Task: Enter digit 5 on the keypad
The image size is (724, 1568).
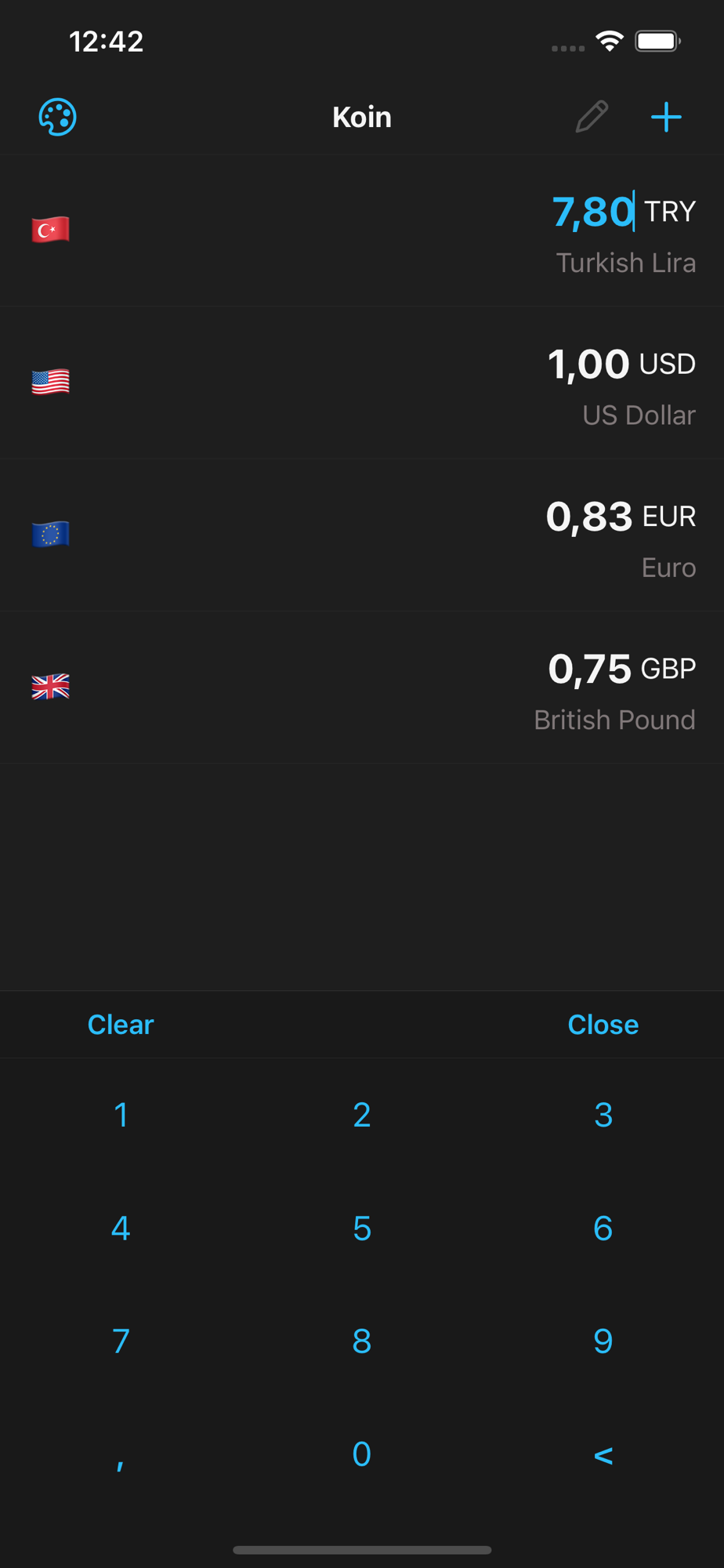Action: pyautogui.click(x=362, y=1228)
